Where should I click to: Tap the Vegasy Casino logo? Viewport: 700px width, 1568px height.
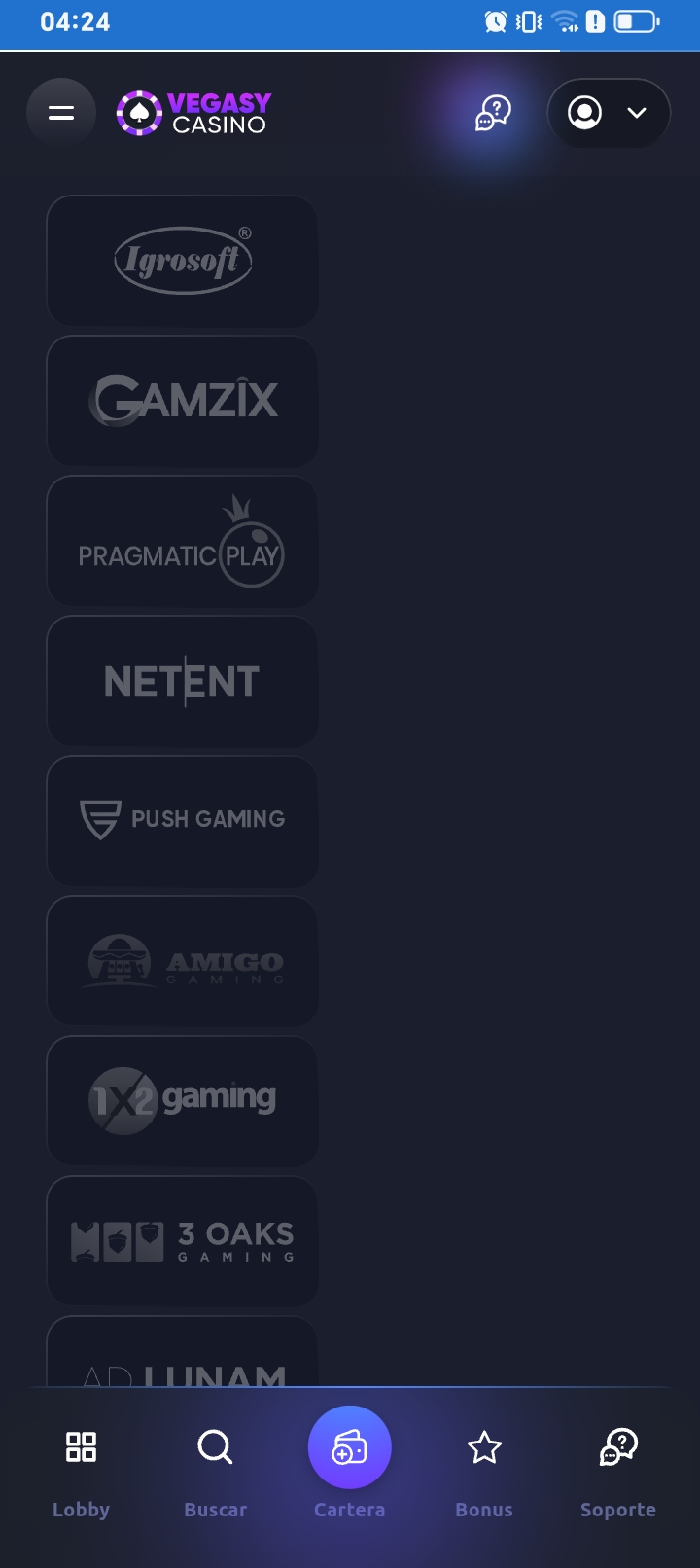193,113
